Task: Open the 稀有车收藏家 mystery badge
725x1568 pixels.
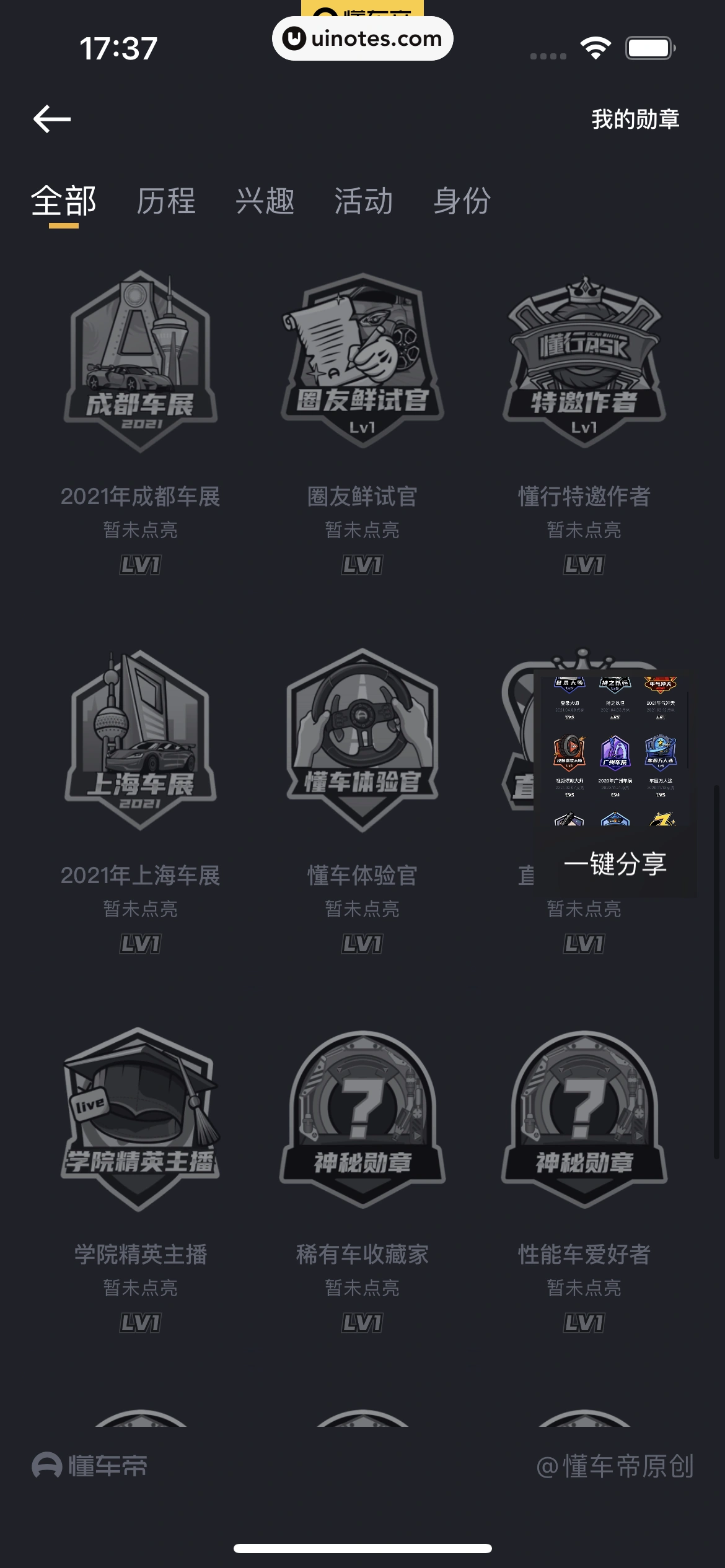Action: (362, 1121)
